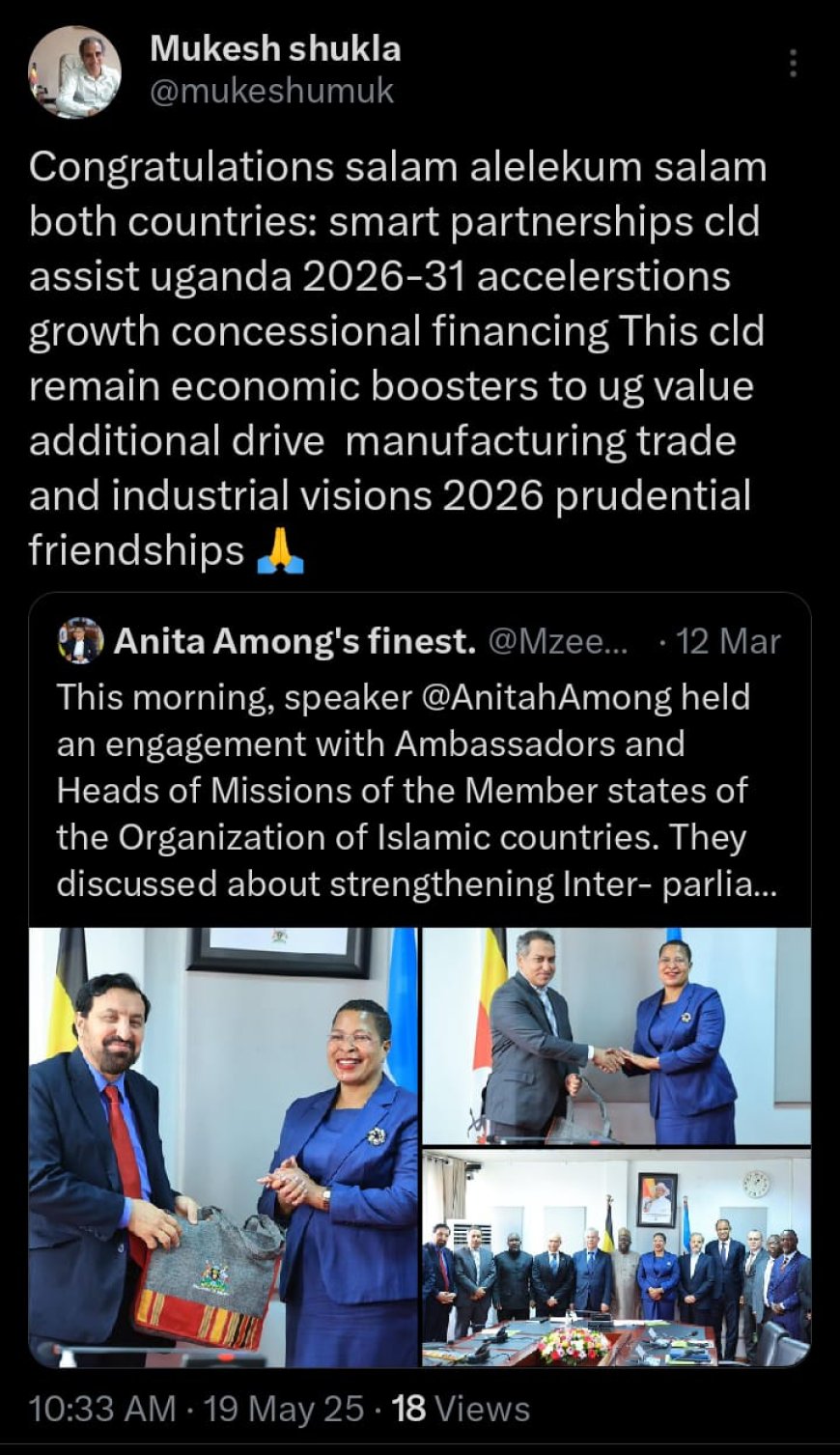Visit the @mukeshumuk profile from the handle
840x1455 pixels.
(x=272, y=91)
